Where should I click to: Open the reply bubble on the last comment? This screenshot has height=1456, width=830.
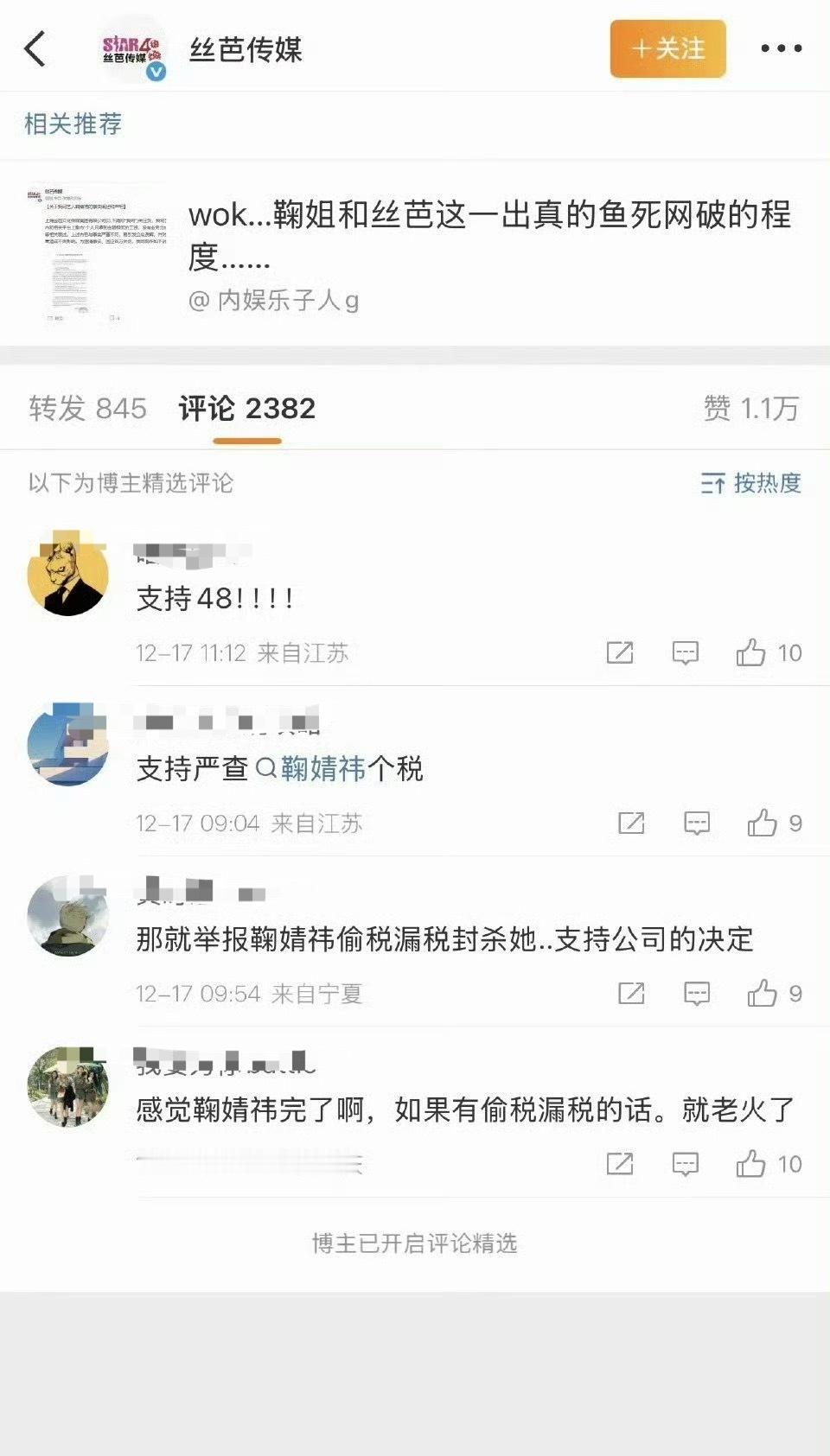point(686,1165)
